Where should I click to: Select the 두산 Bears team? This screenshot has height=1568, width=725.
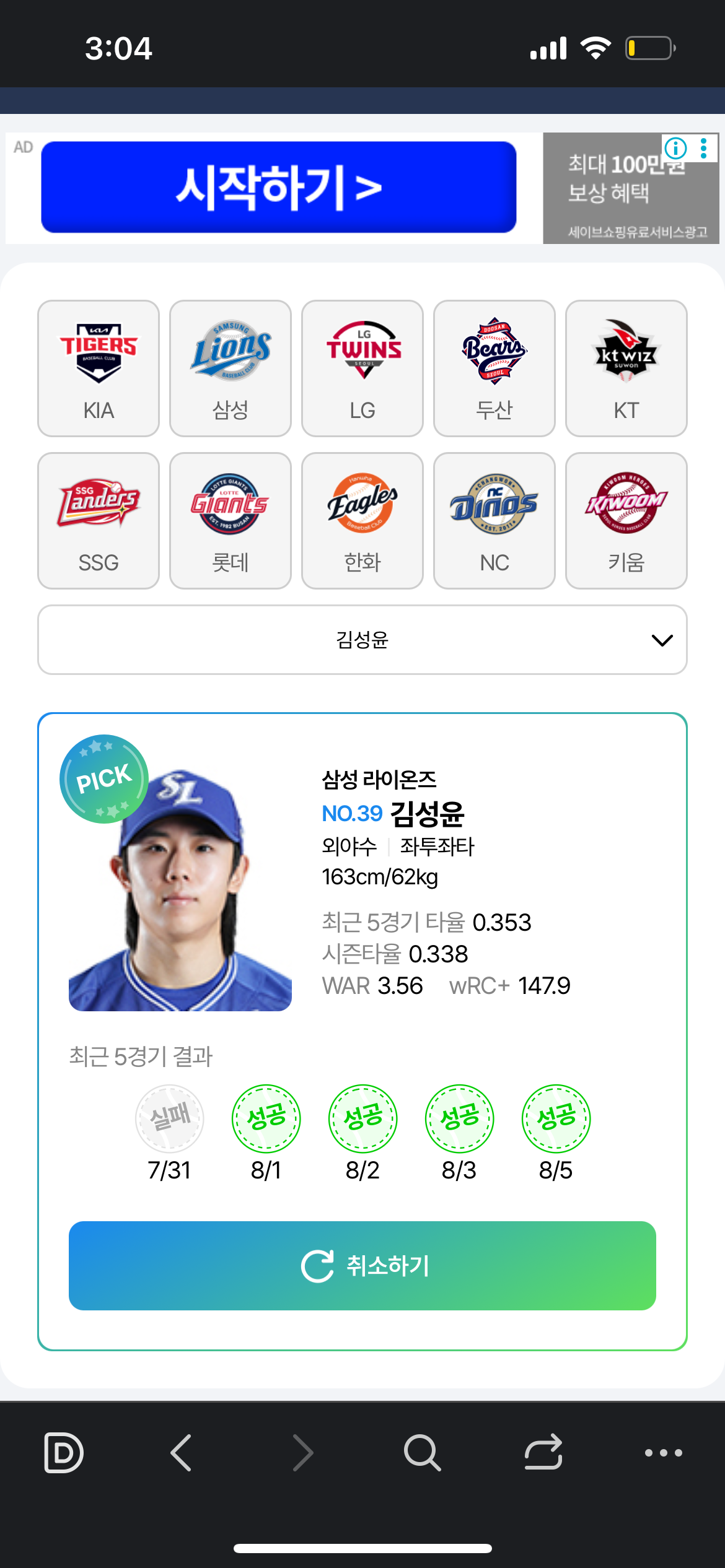coord(494,368)
